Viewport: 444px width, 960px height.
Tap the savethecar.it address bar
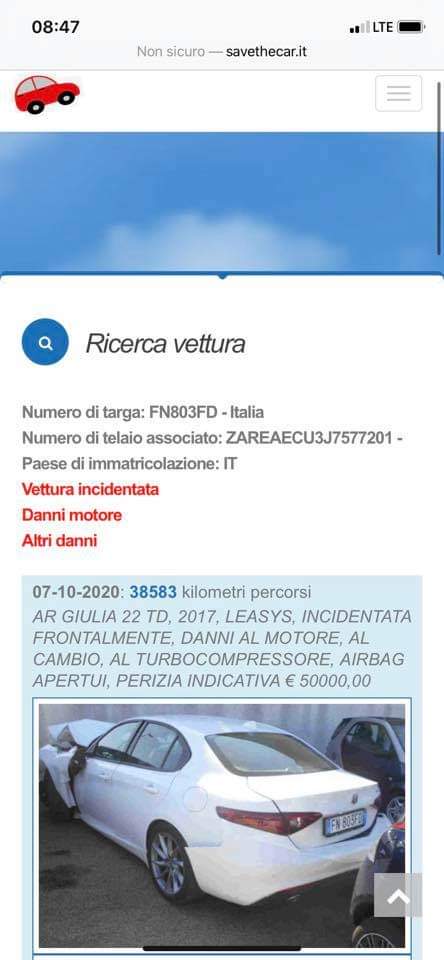point(222,51)
